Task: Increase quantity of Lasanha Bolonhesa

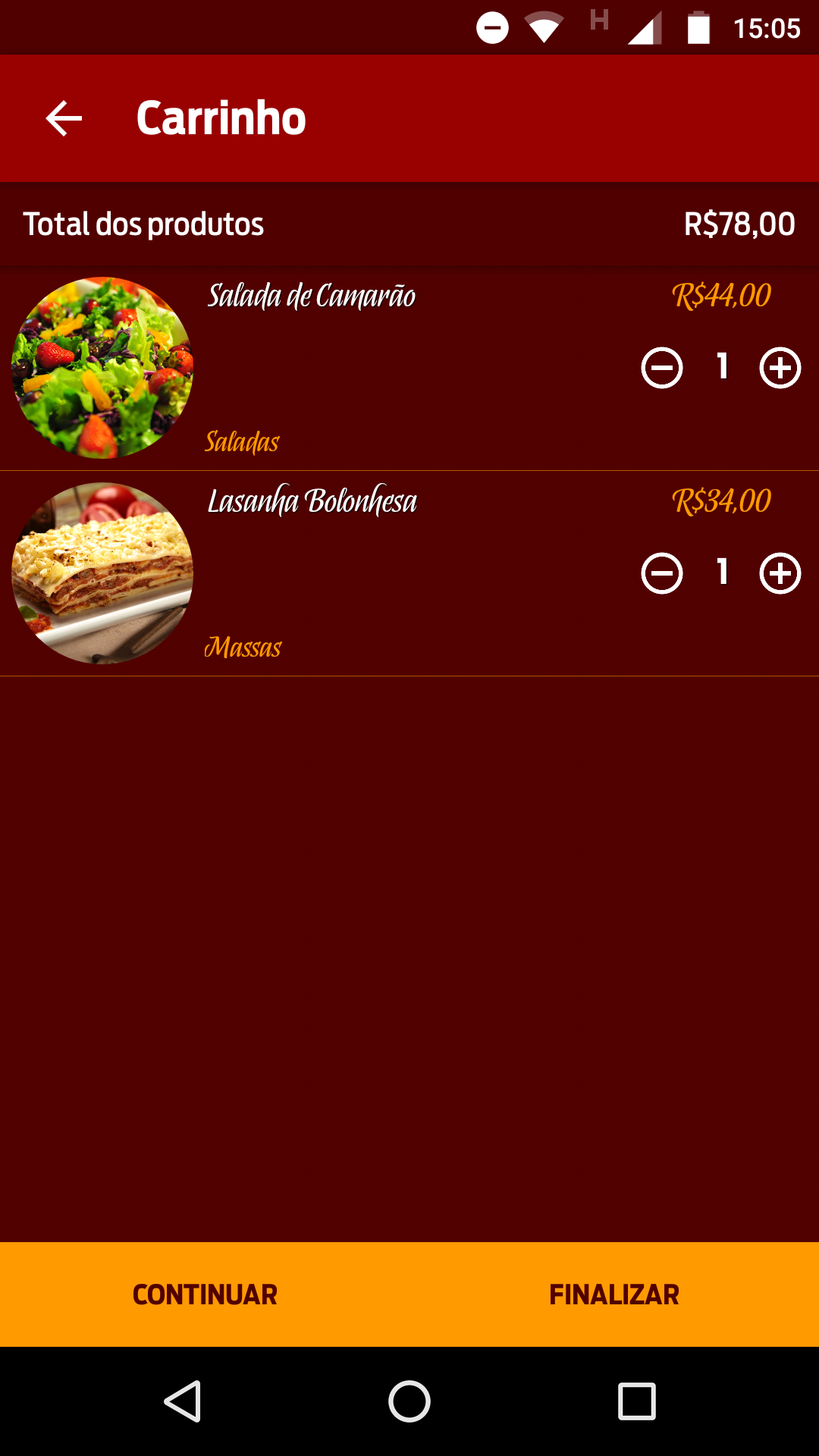Action: click(x=780, y=573)
